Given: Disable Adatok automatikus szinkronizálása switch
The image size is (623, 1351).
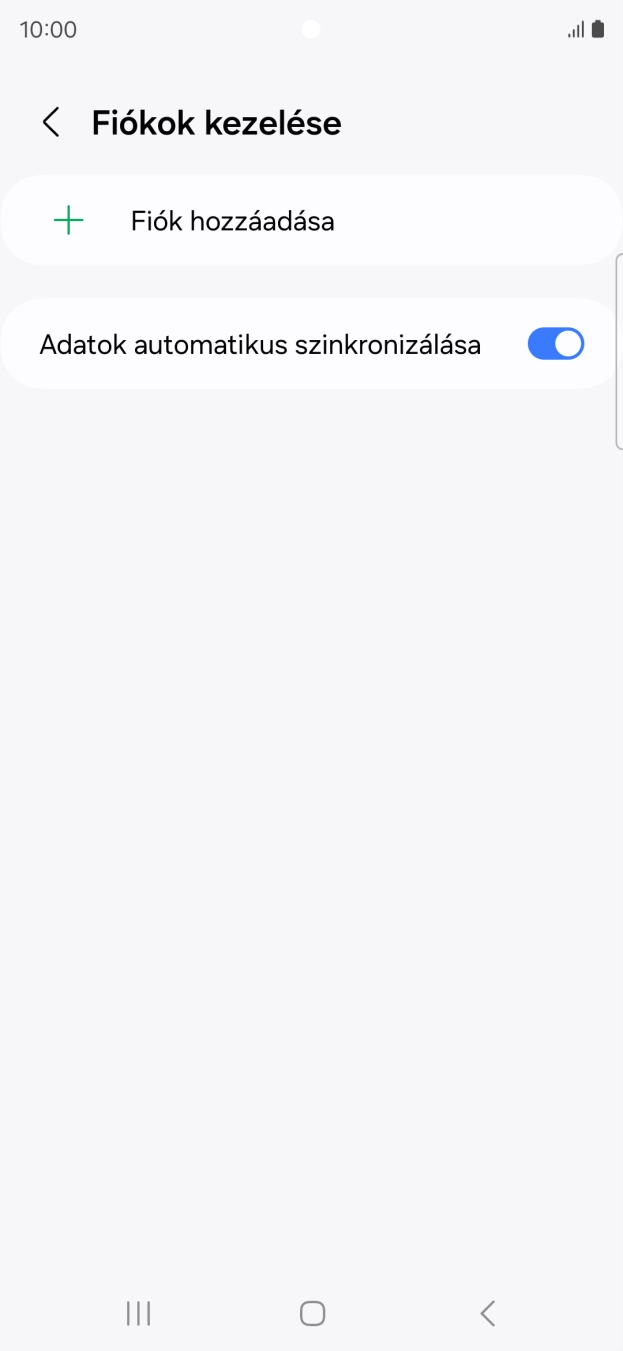Looking at the screenshot, I should pyautogui.click(x=555, y=345).
